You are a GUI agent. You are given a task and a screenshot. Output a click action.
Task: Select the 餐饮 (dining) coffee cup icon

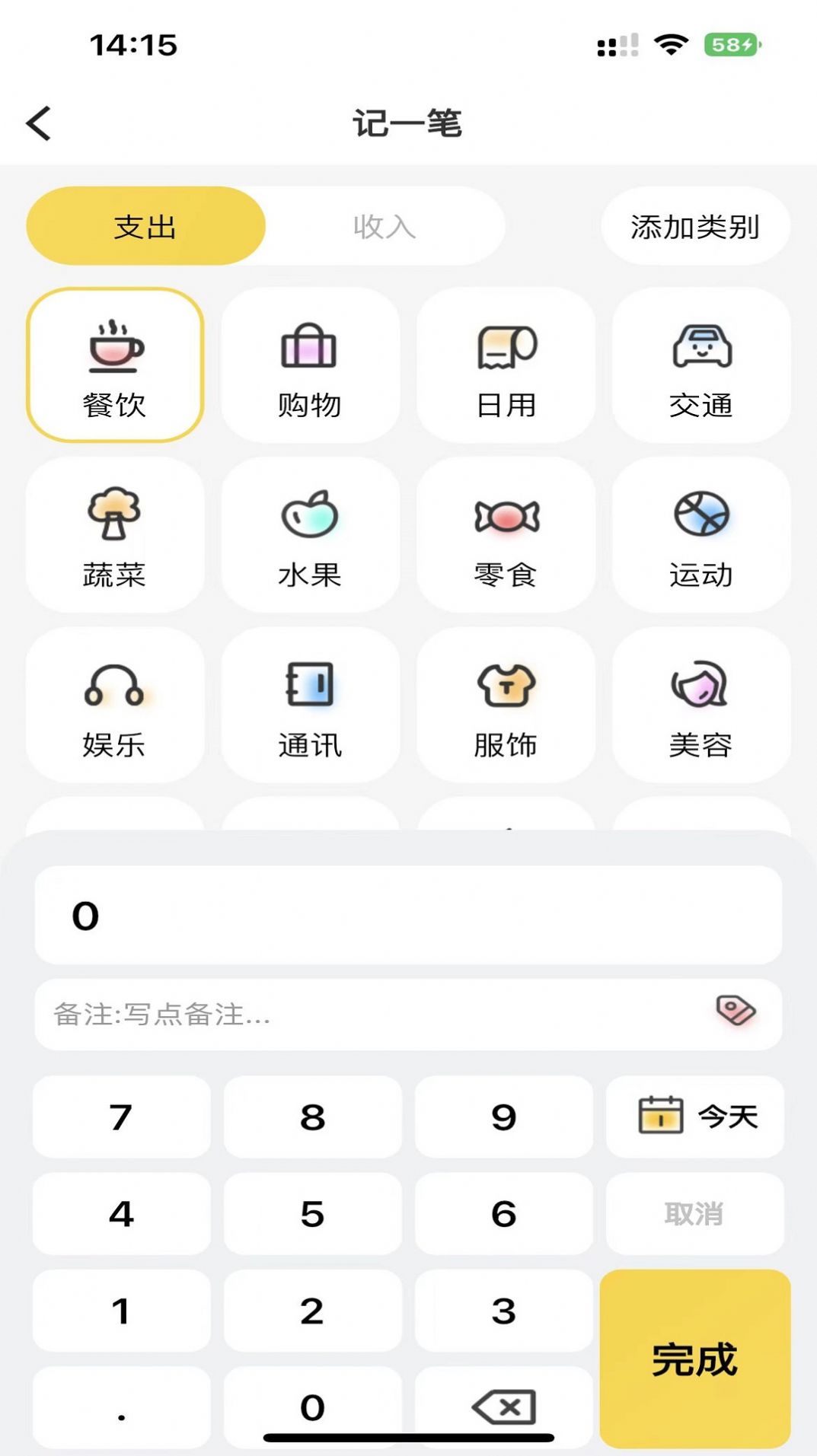(x=113, y=349)
